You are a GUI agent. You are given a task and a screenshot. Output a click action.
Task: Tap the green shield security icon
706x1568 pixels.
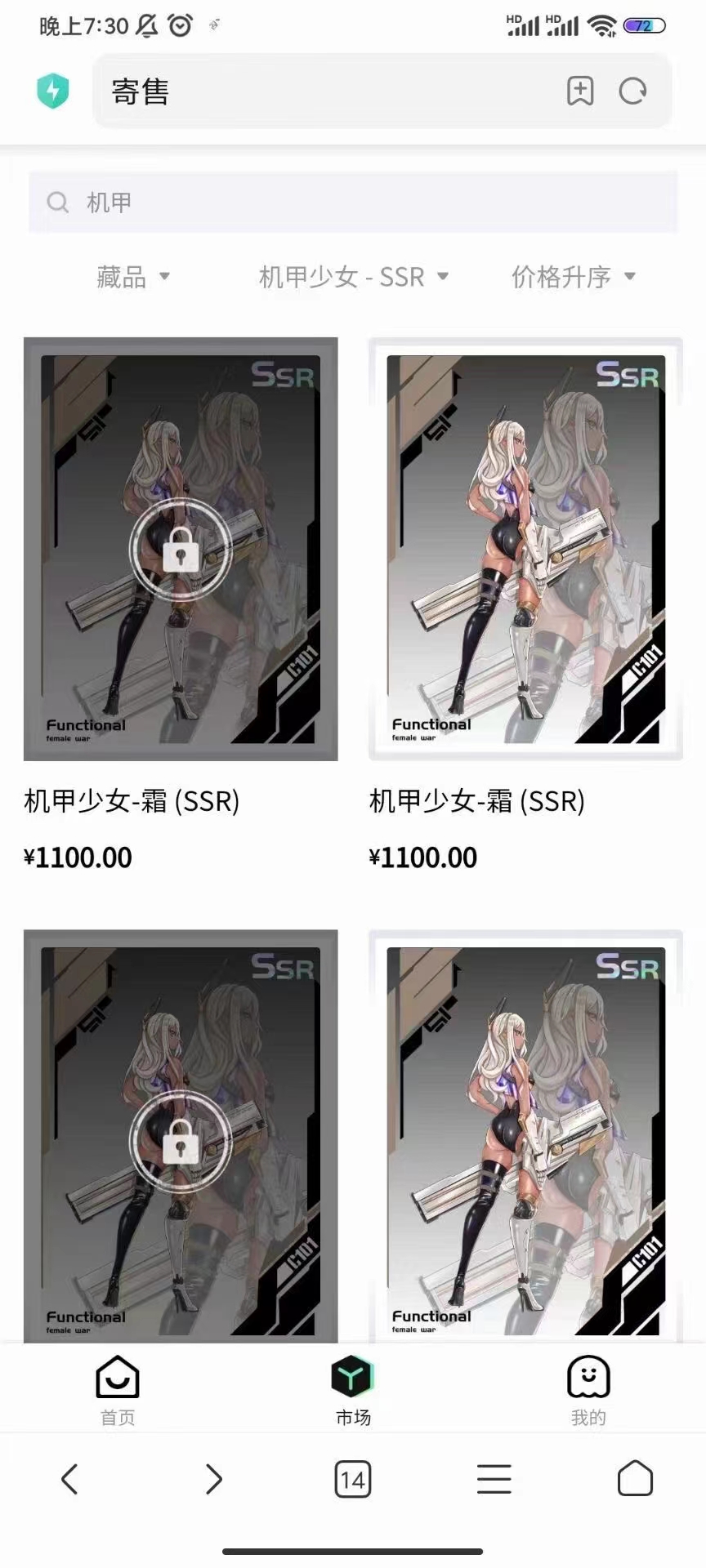[x=53, y=91]
